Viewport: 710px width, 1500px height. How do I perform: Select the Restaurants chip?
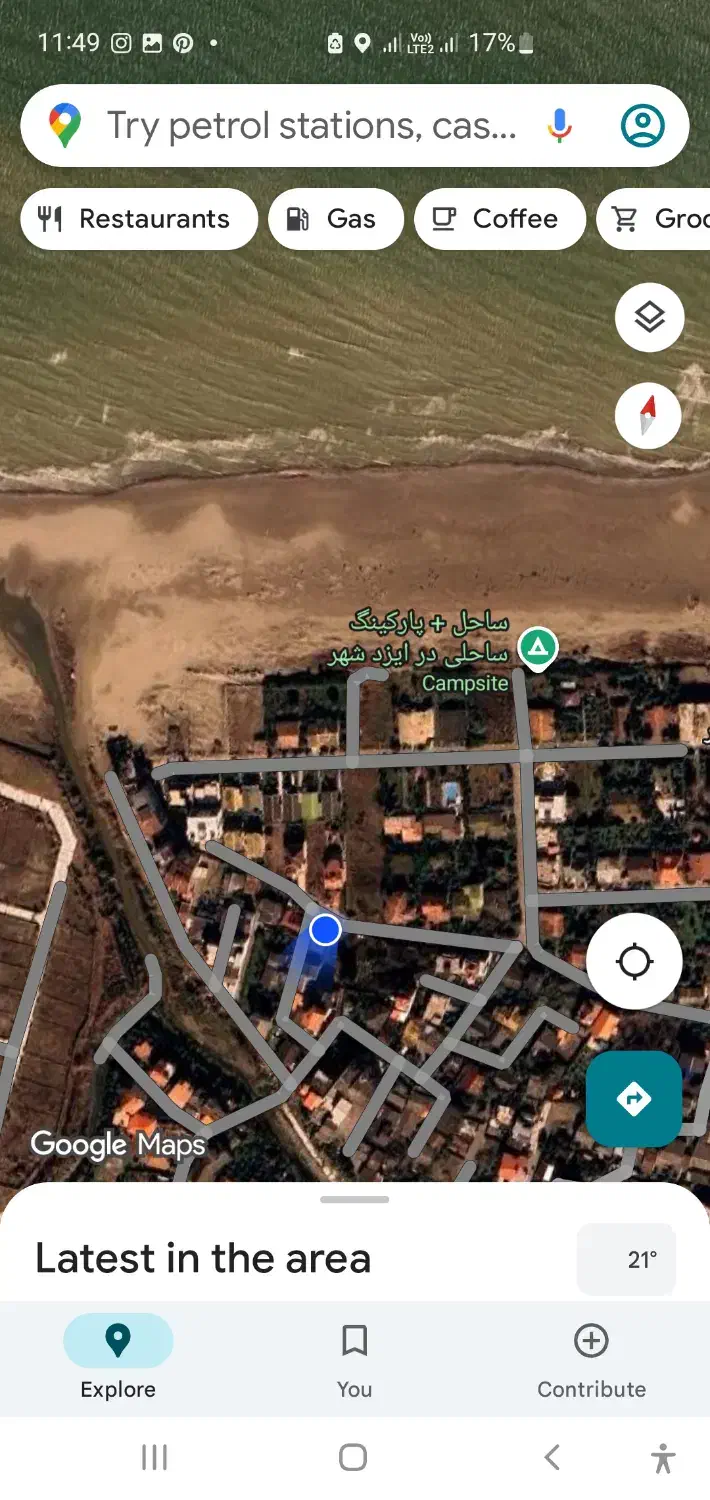click(138, 219)
